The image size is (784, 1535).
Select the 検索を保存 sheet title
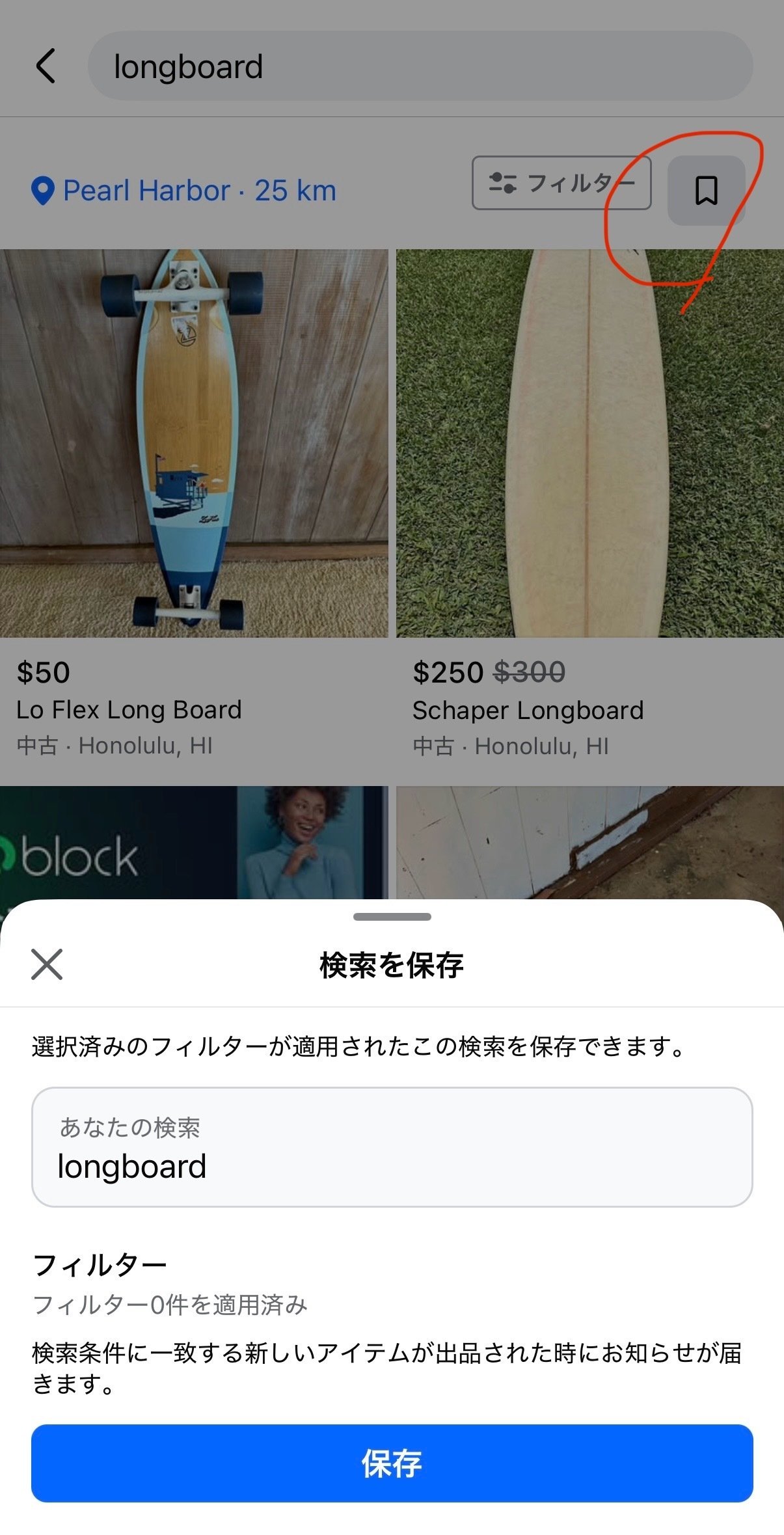point(392,969)
